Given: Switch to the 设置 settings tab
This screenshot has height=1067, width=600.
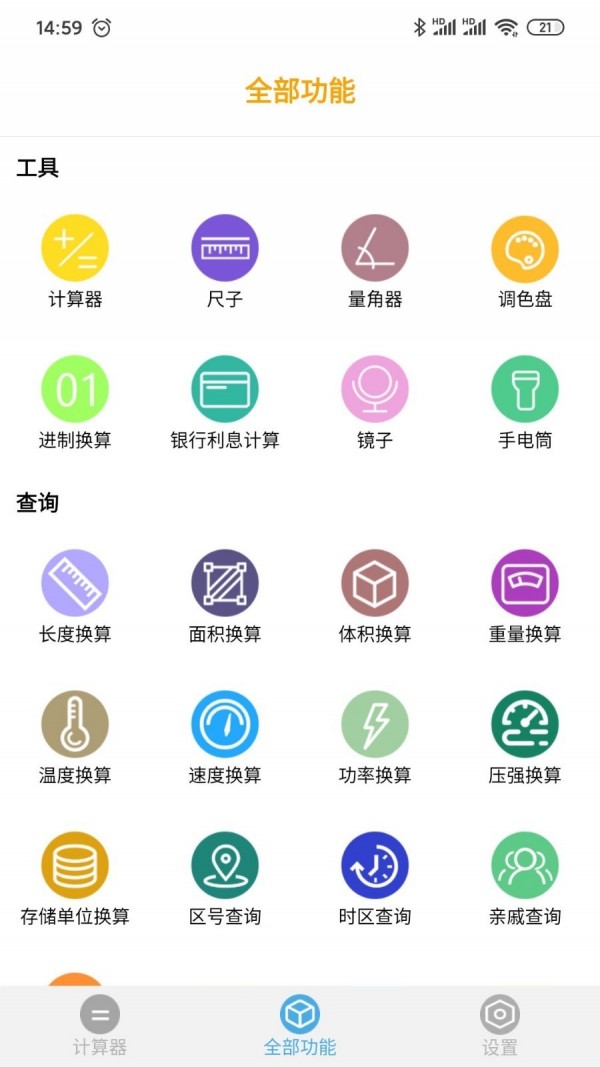Looking at the screenshot, I should 500,1025.
